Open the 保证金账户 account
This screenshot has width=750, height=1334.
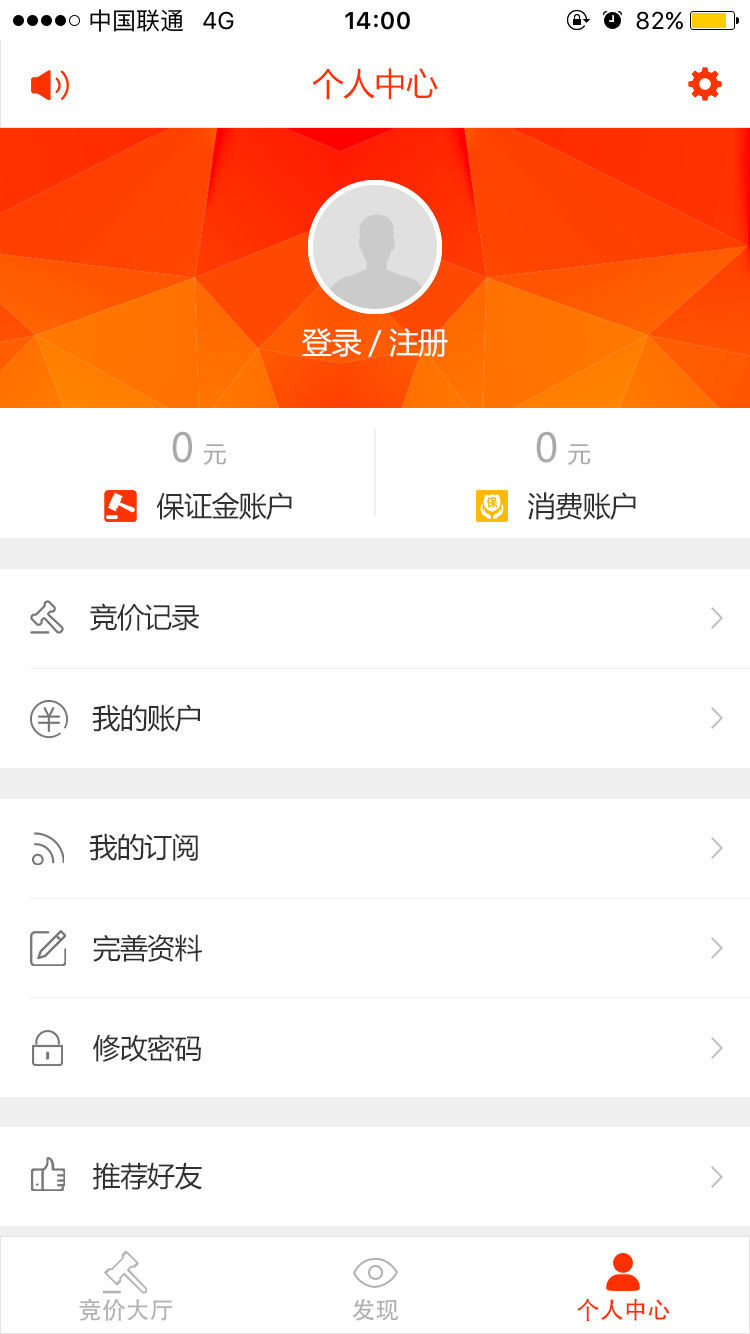199,505
